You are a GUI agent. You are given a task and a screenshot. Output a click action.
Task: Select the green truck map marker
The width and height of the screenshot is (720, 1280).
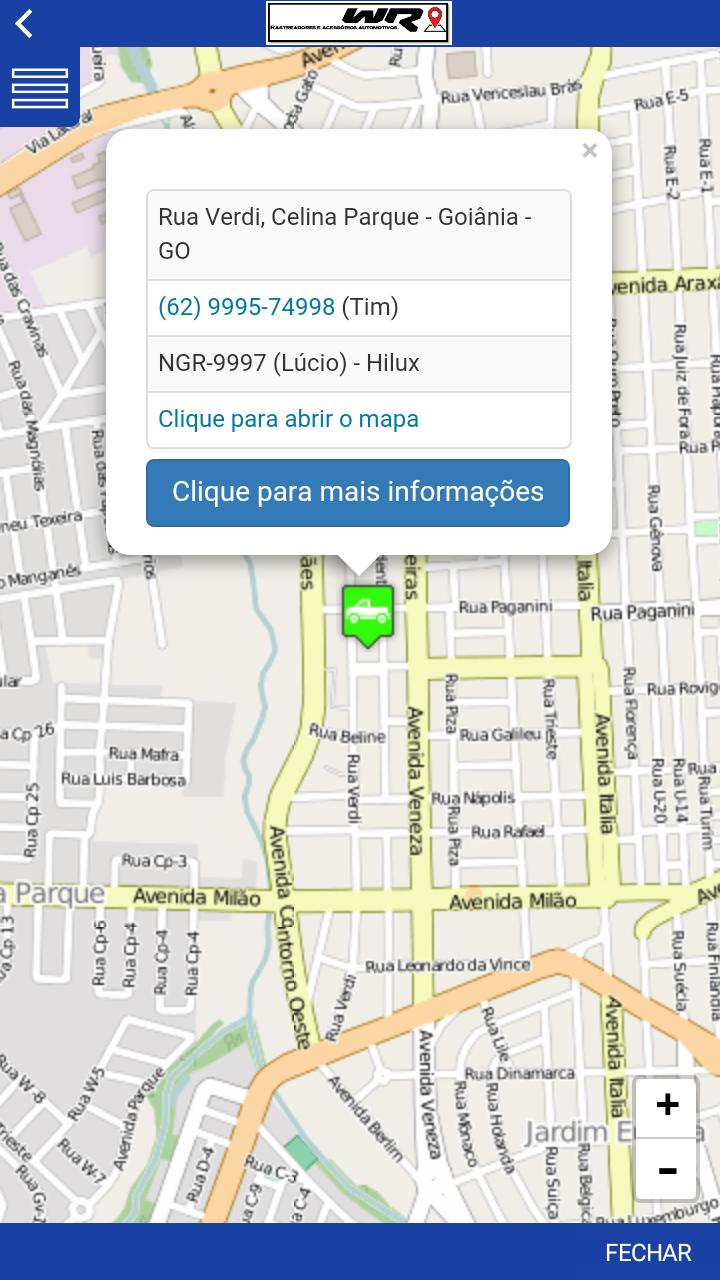[367, 613]
